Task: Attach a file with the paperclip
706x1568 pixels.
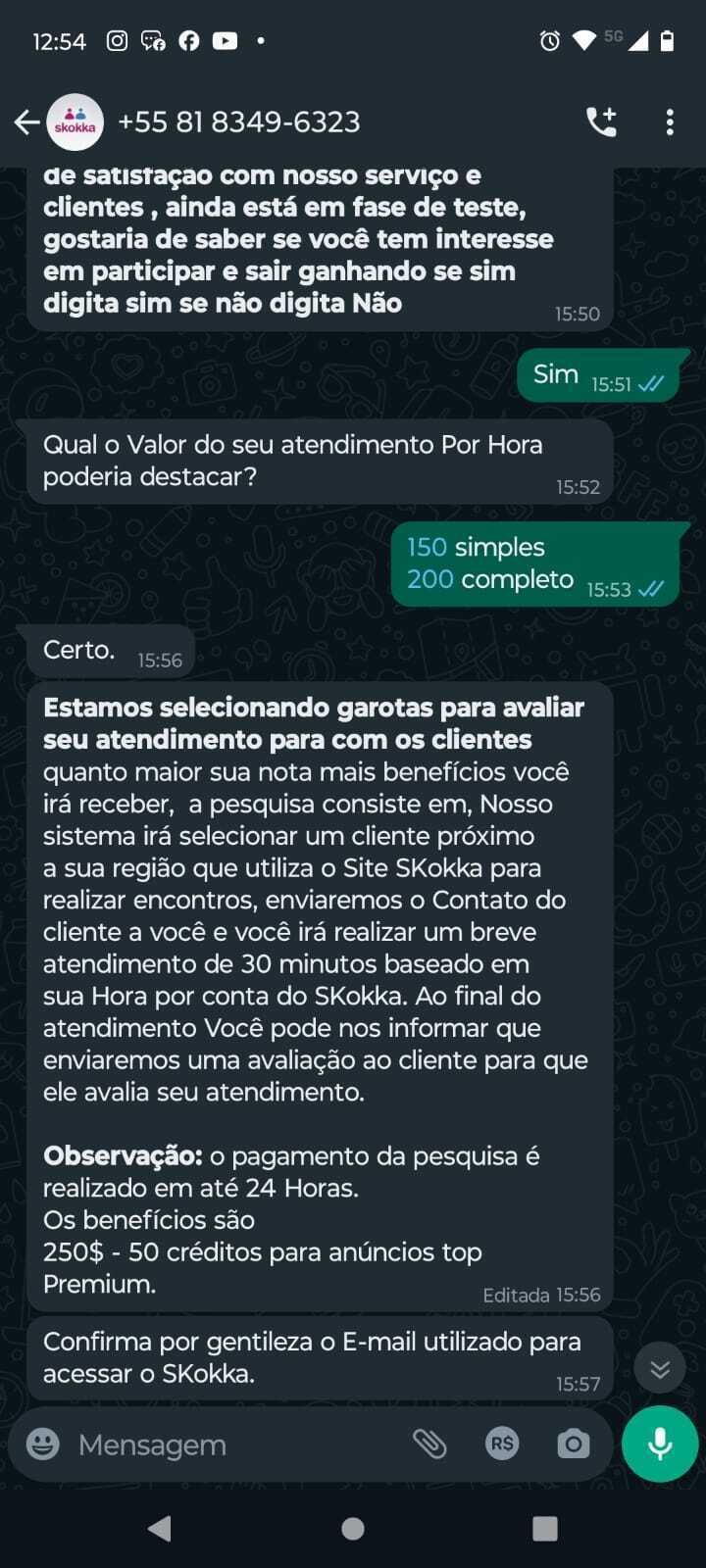Action: click(429, 1445)
